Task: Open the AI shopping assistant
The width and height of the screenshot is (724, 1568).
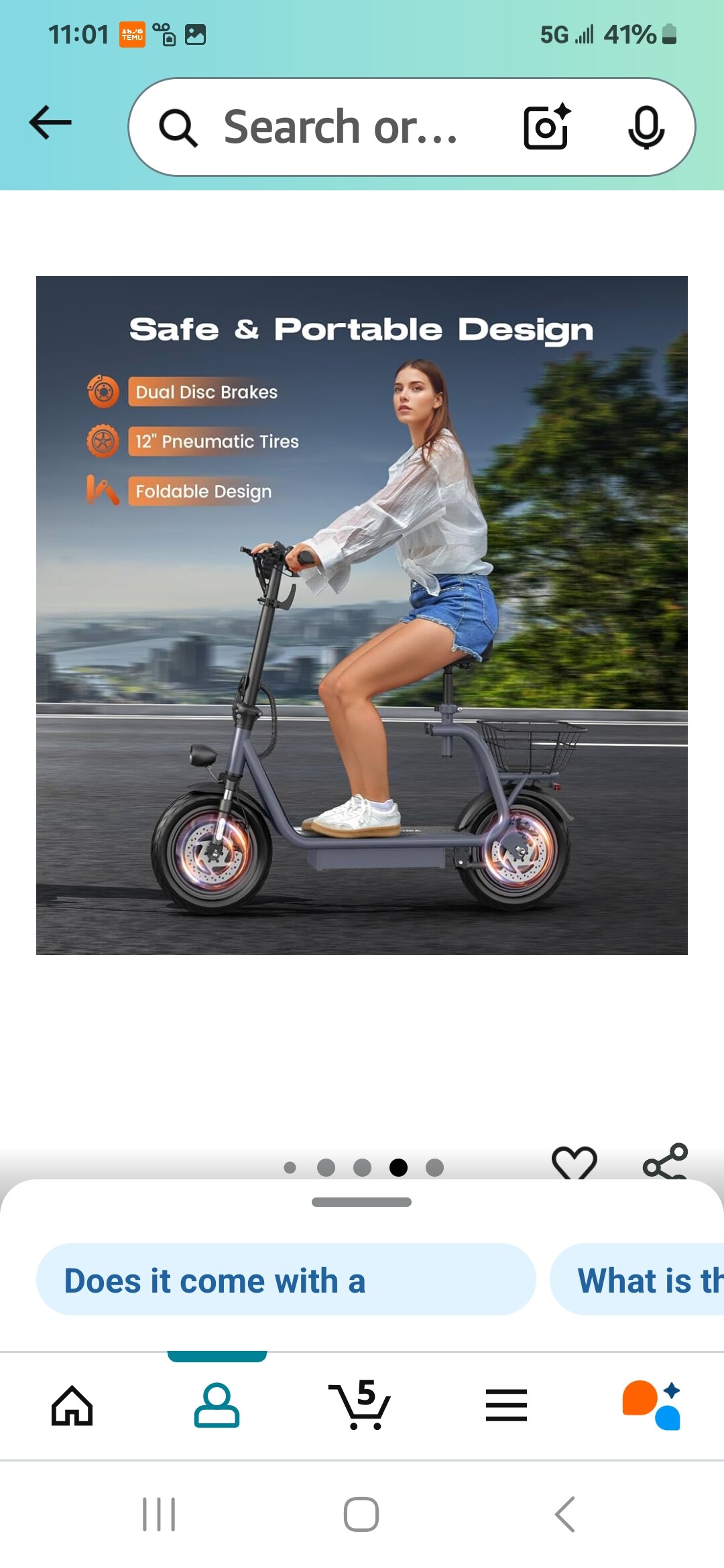Action: click(x=651, y=1405)
